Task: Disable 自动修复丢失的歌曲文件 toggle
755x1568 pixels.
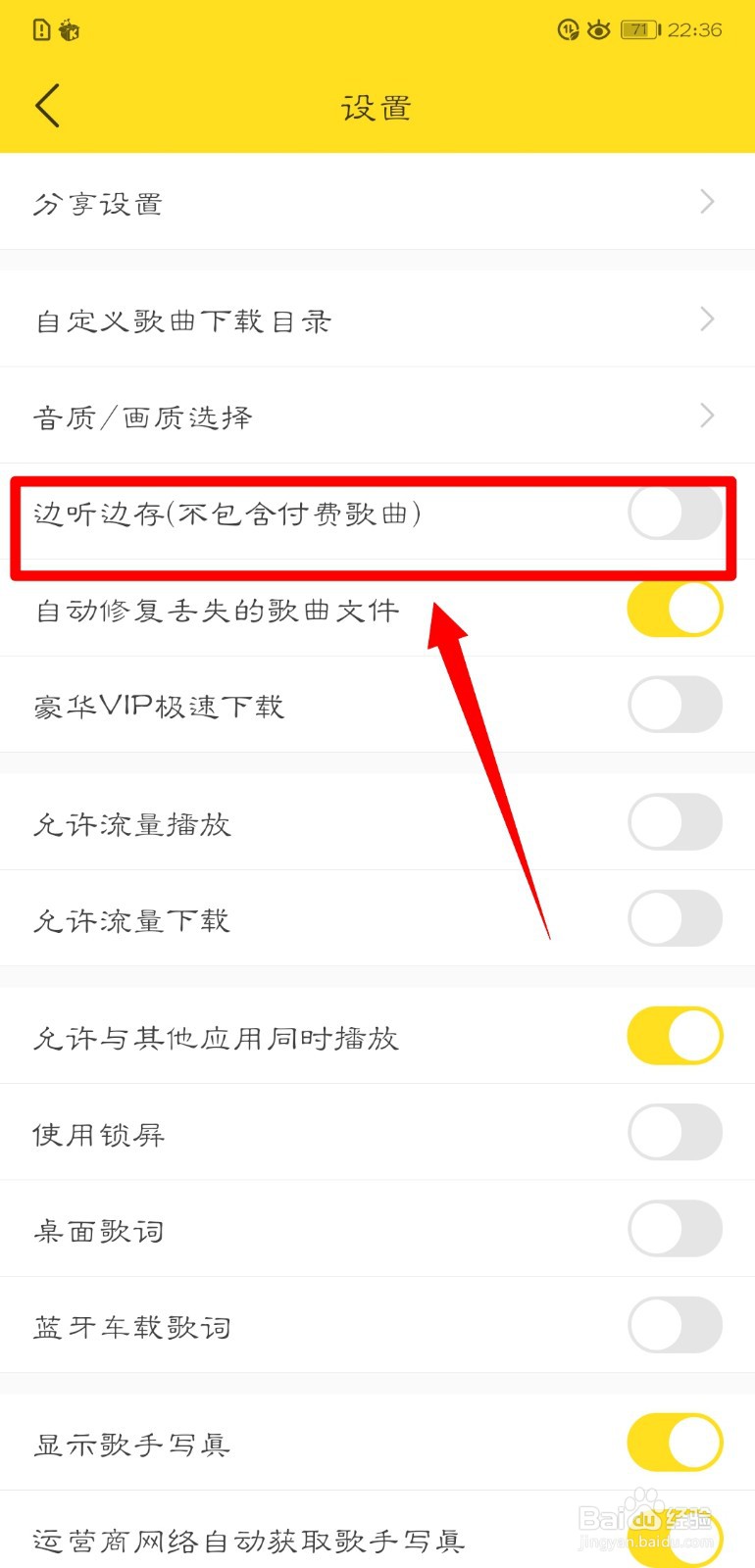Action: pos(675,608)
